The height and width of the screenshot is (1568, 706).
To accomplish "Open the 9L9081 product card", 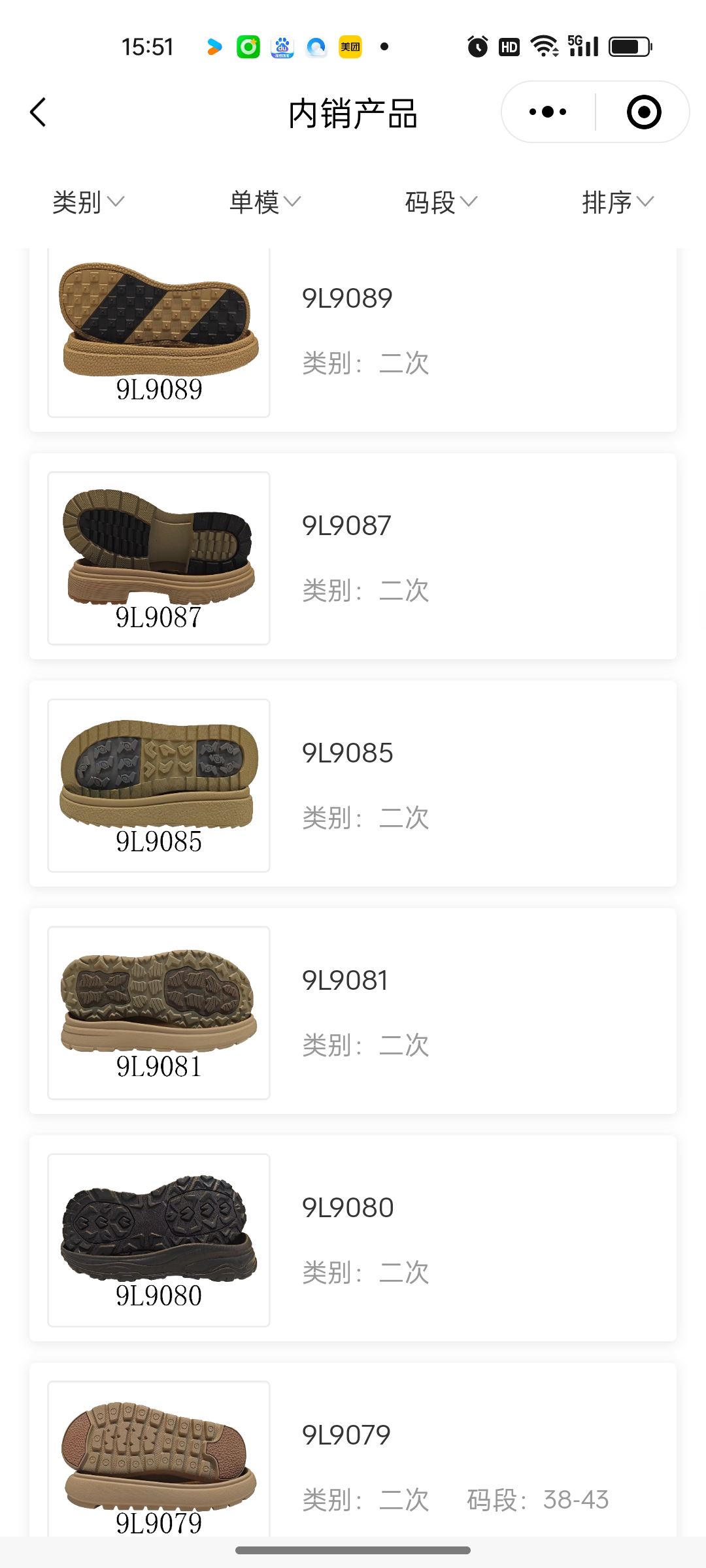I will 353,1011.
